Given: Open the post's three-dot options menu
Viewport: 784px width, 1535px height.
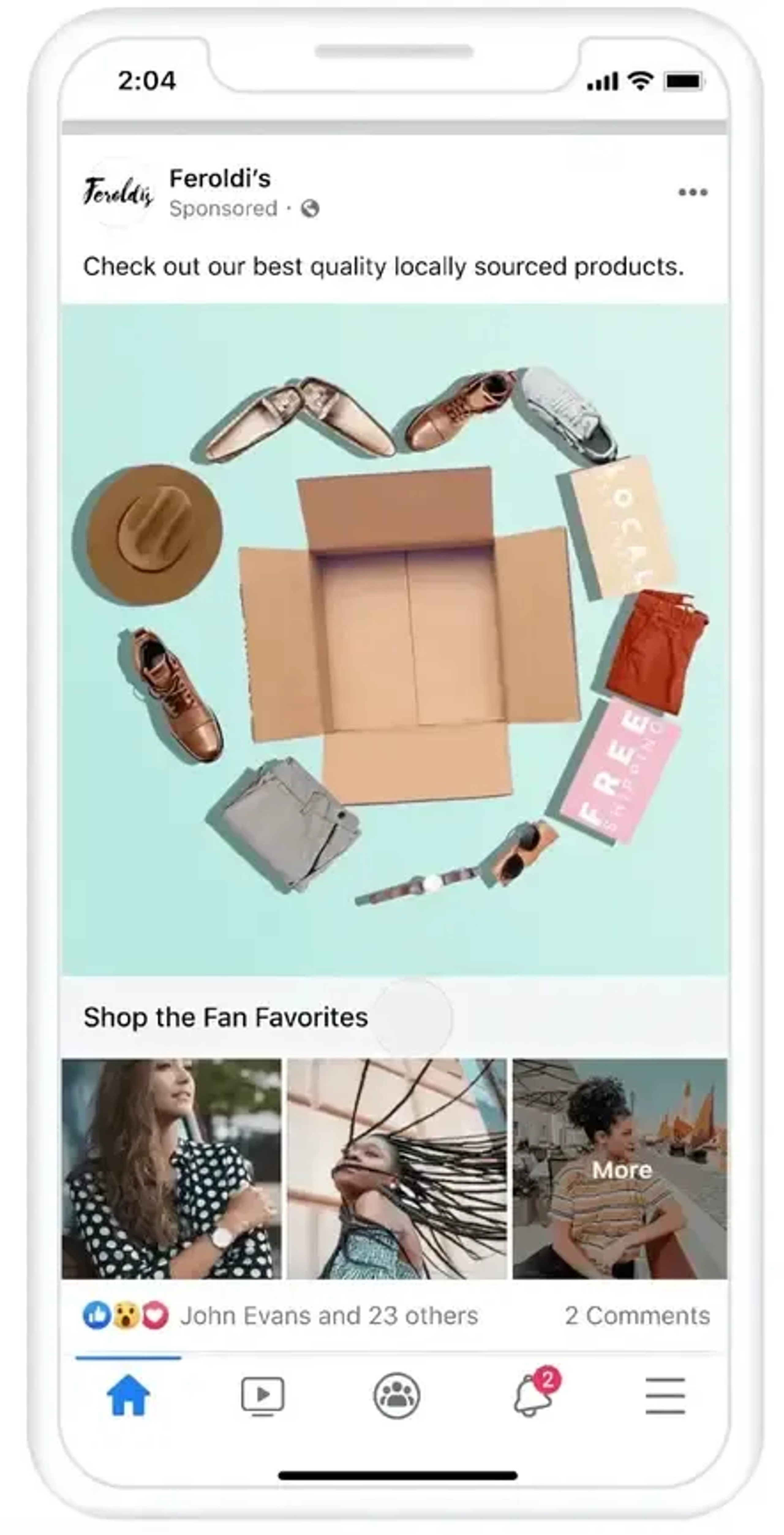Looking at the screenshot, I should coord(692,192).
